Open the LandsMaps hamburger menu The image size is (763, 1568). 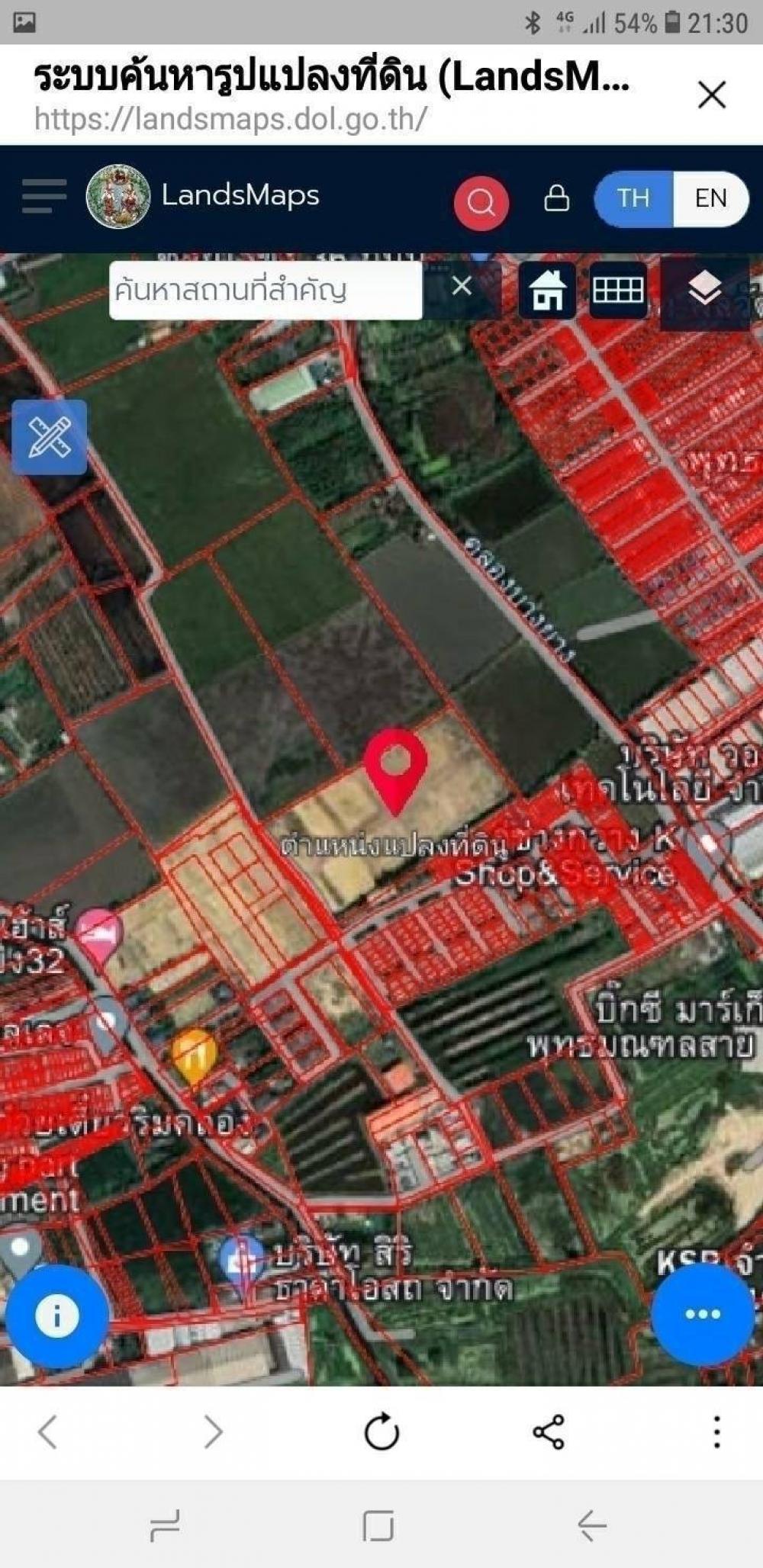pyautogui.click(x=43, y=196)
